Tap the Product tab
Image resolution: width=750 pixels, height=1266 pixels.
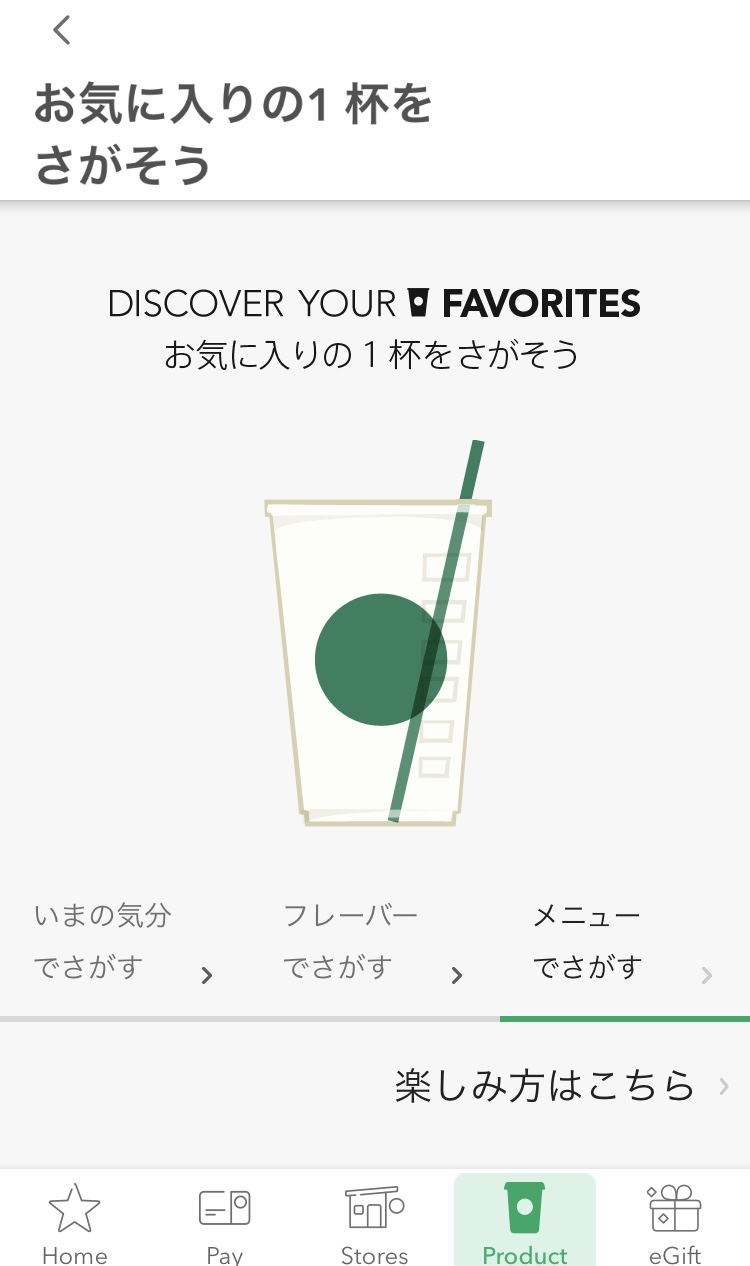(x=524, y=1222)
